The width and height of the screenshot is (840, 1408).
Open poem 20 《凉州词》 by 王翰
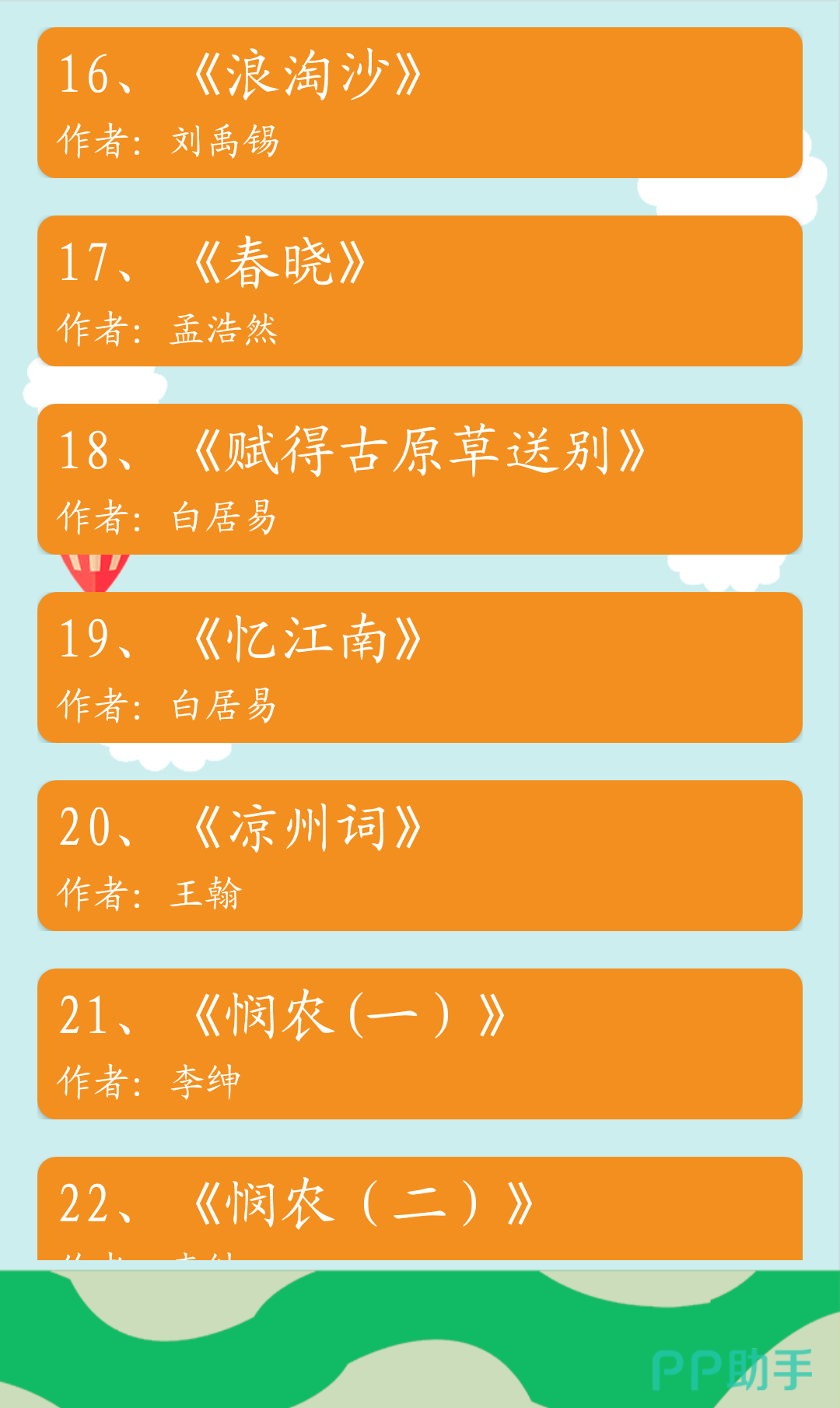click(420, 856)
